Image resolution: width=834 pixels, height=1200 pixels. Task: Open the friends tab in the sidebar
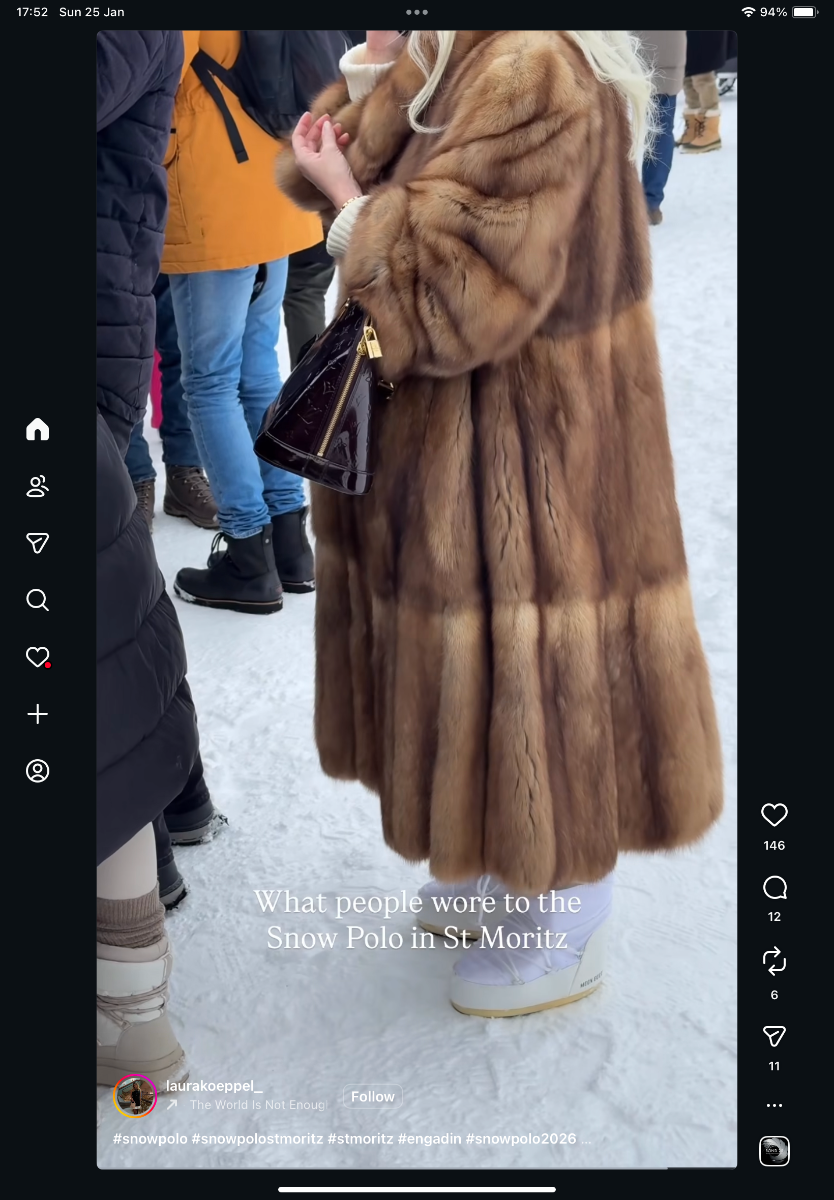coord(37,487)
